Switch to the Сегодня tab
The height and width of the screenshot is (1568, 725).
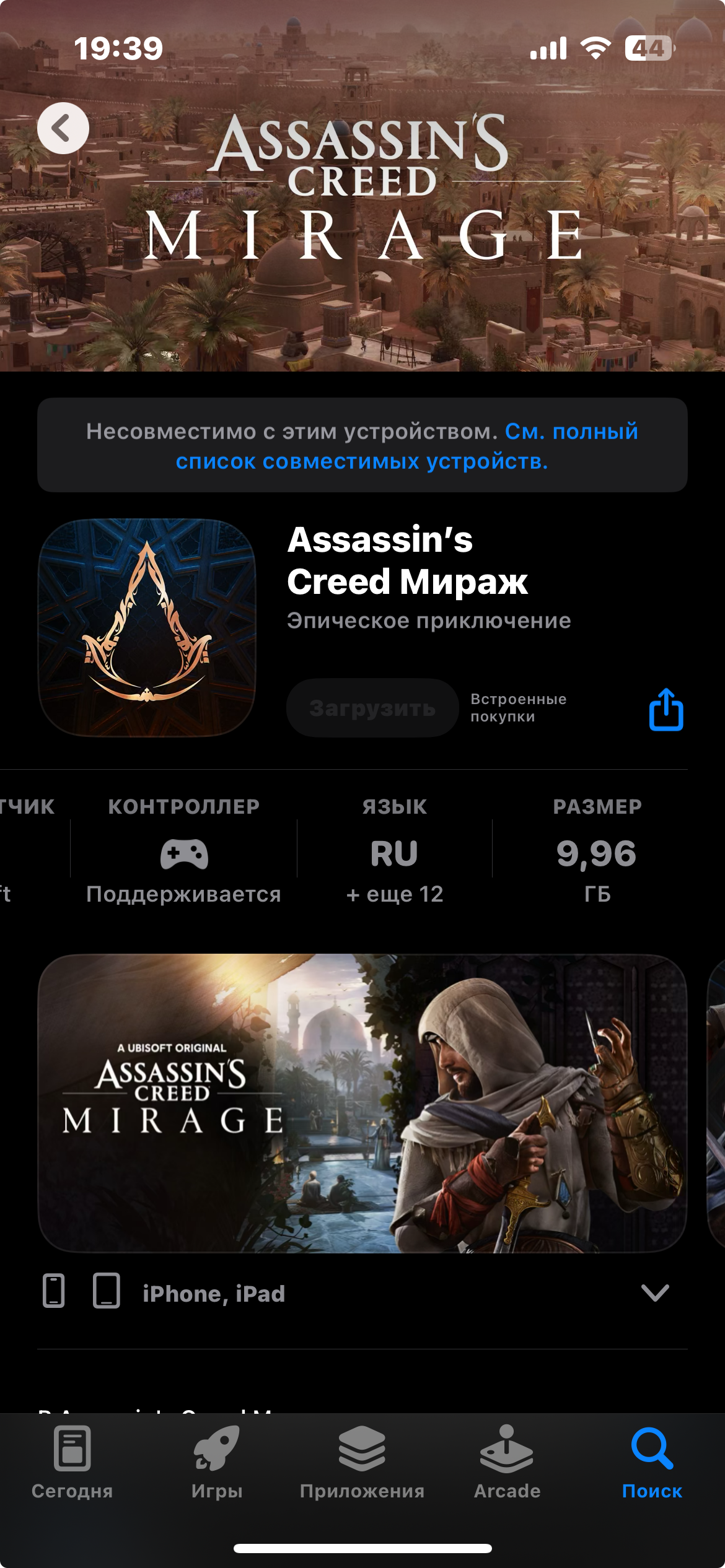point(72,1463)
